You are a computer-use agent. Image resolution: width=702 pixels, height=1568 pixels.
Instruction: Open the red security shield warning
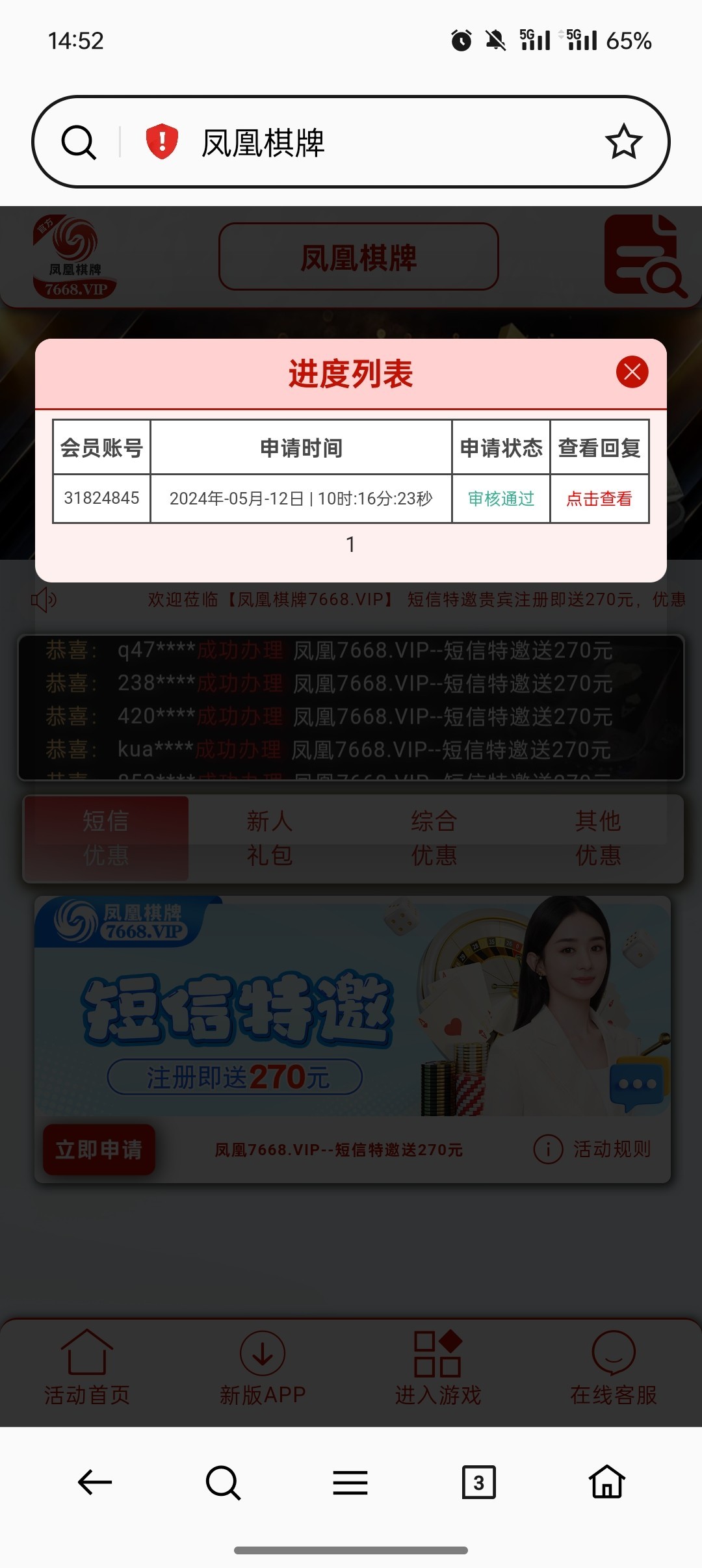coord(162,142)
